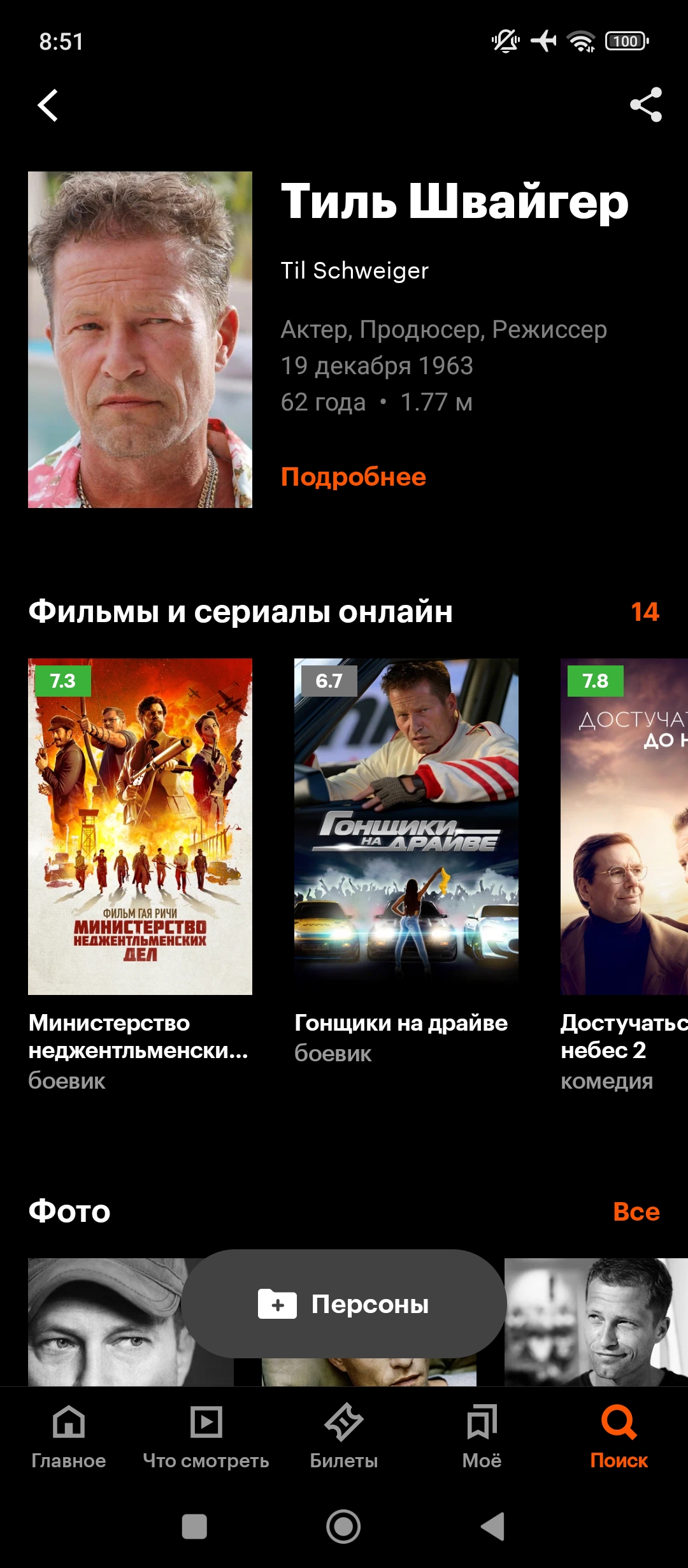Open Til Schweiger's profile photo
This screenshot has height=1568, width=688.
[140, 340]
